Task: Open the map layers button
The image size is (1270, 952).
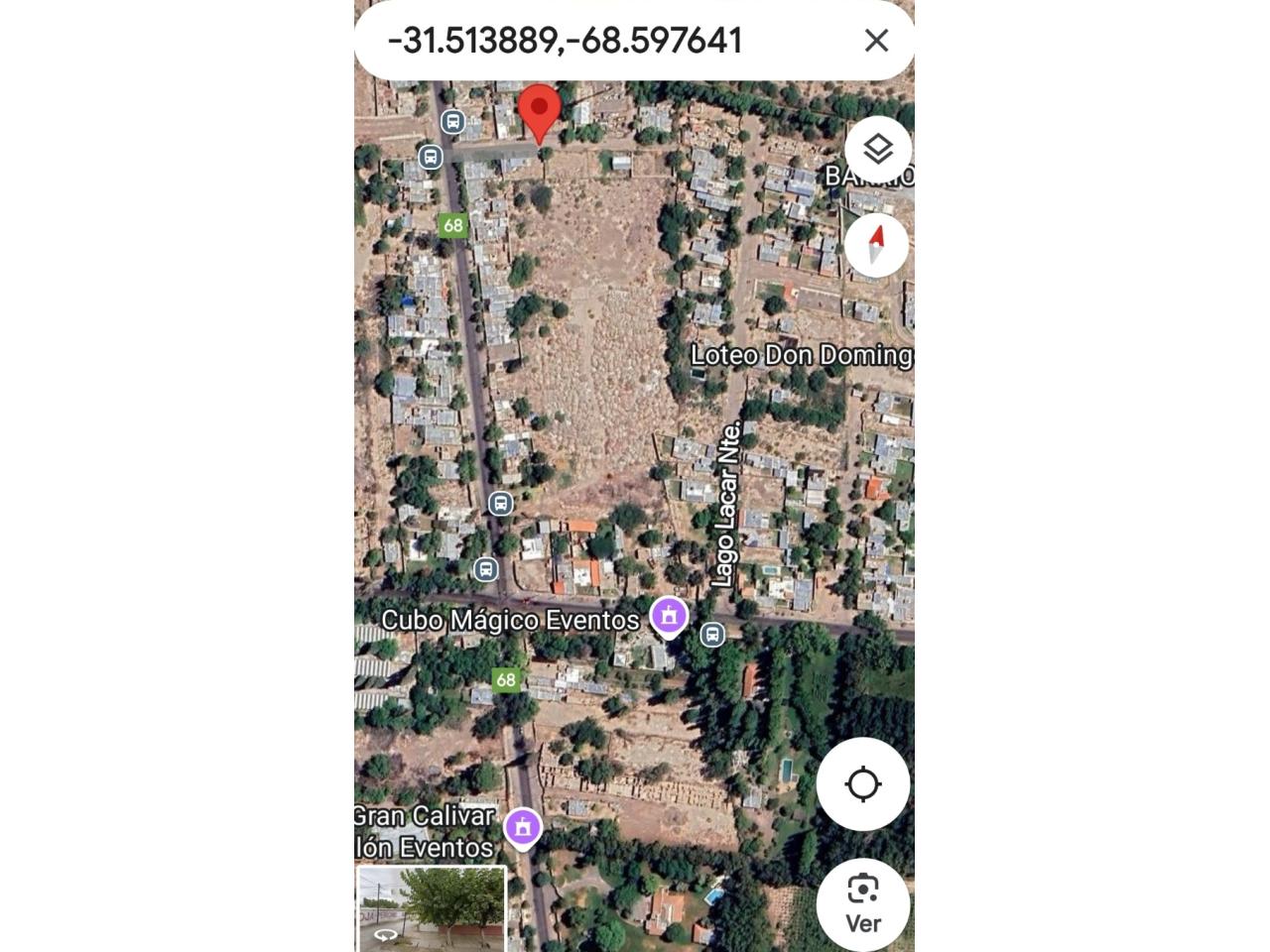Action: (x=877, y=150)
